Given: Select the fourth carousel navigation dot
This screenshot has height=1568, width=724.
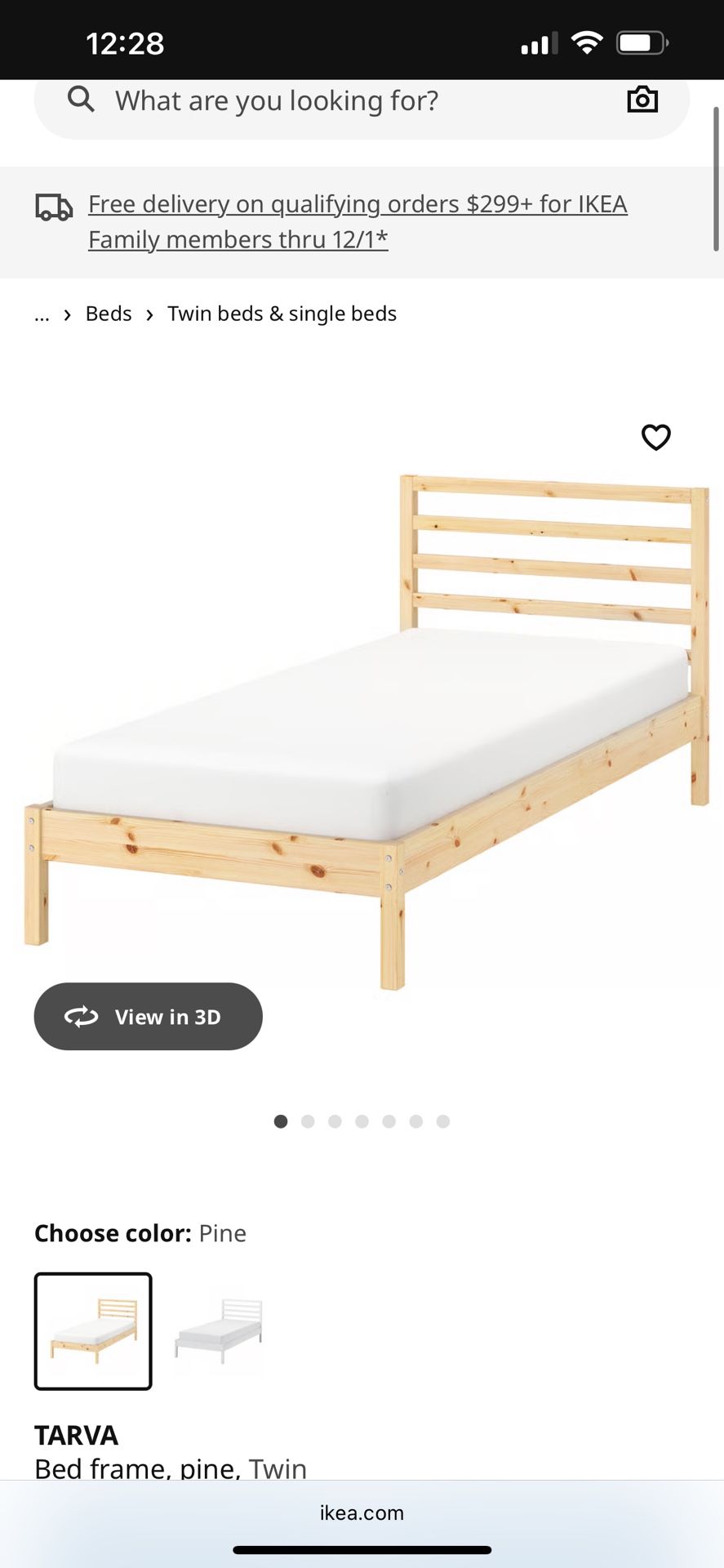Looking at the screenshot, I should 362,1121.
